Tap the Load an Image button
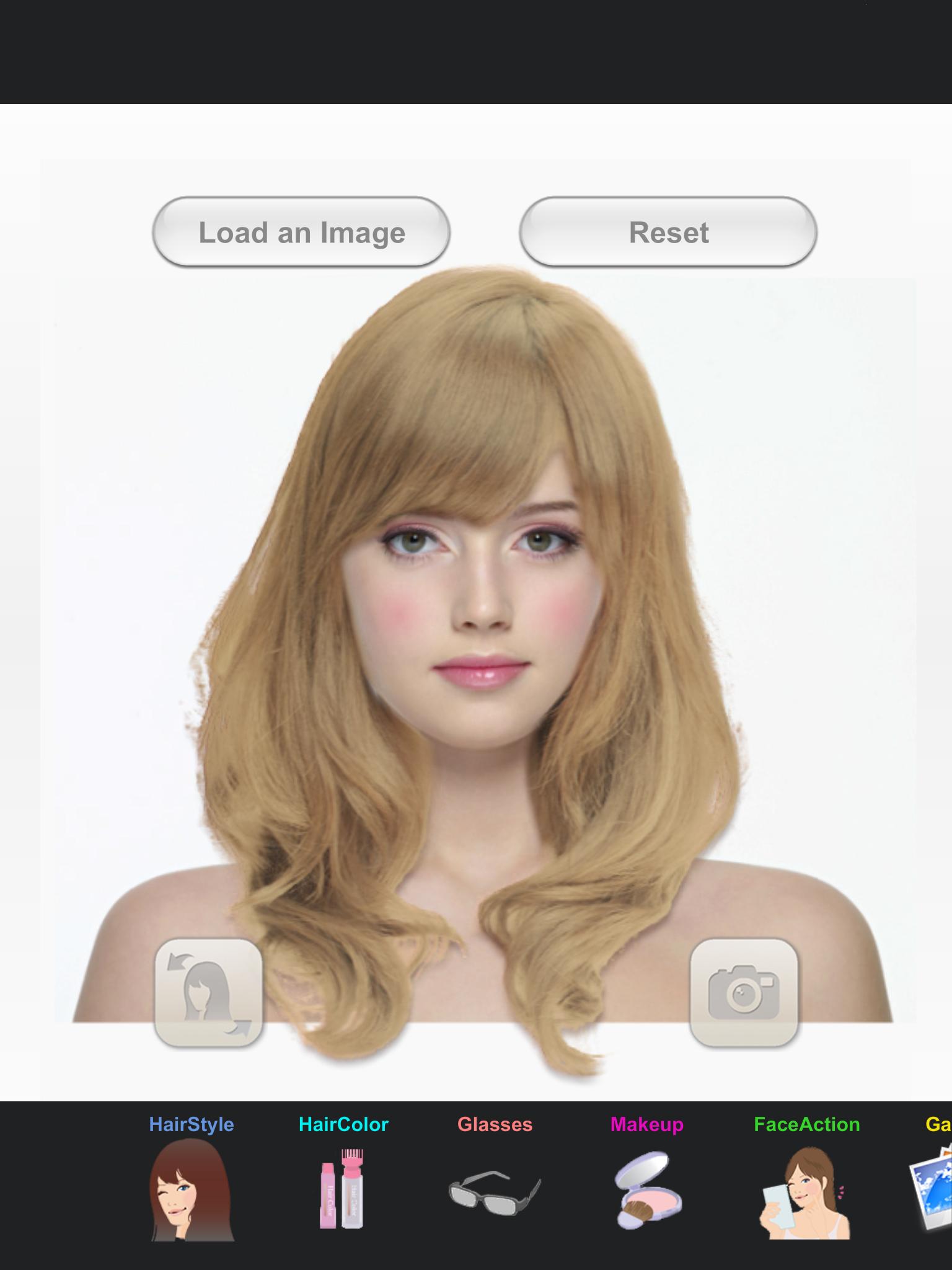952x1270 pixels. point(301,233)
